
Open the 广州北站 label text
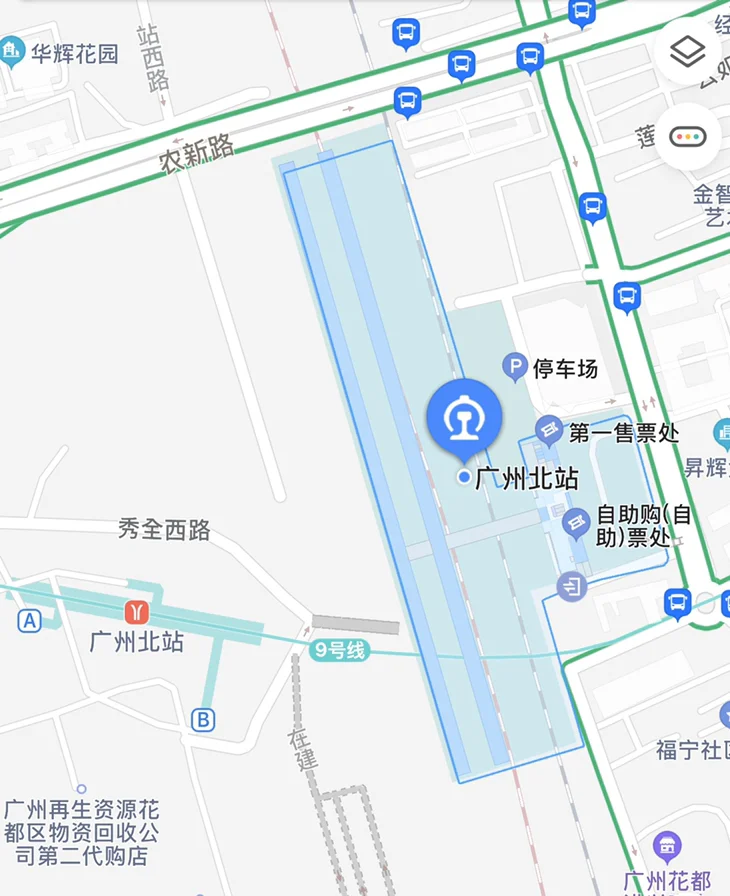click(529, 480)
